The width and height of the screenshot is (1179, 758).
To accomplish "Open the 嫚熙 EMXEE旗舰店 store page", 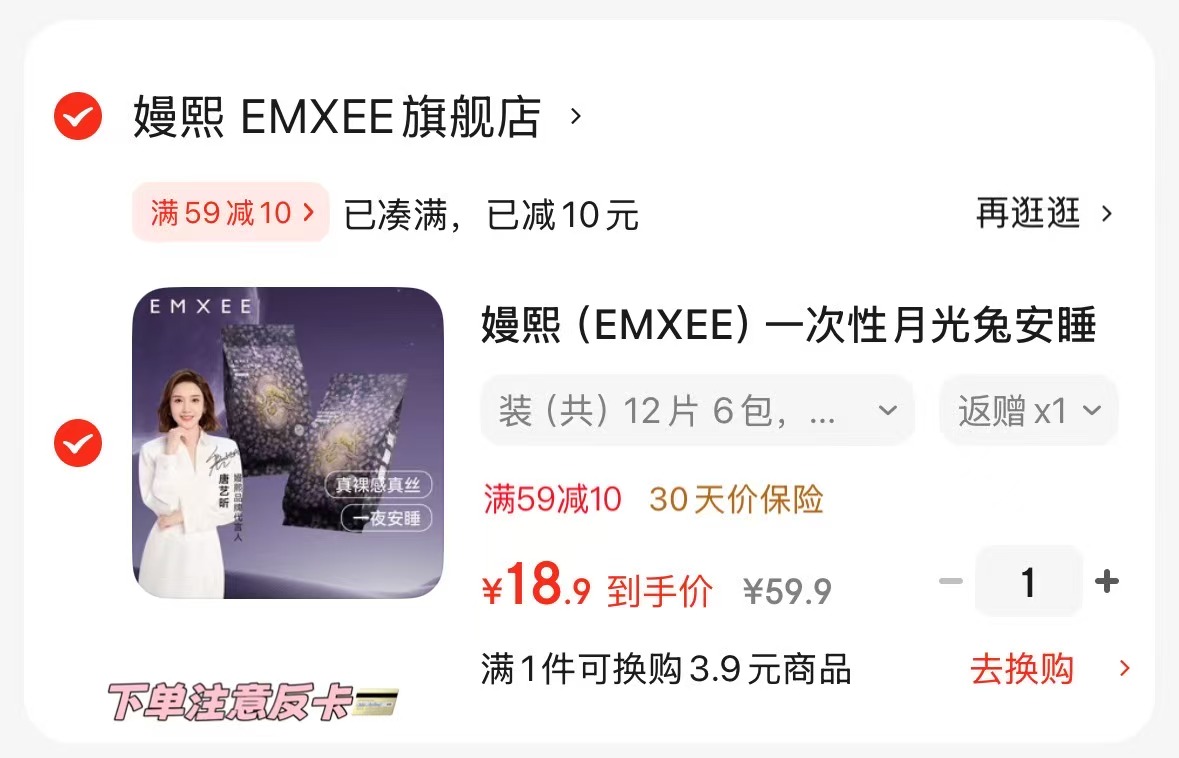I will (338, 117).
